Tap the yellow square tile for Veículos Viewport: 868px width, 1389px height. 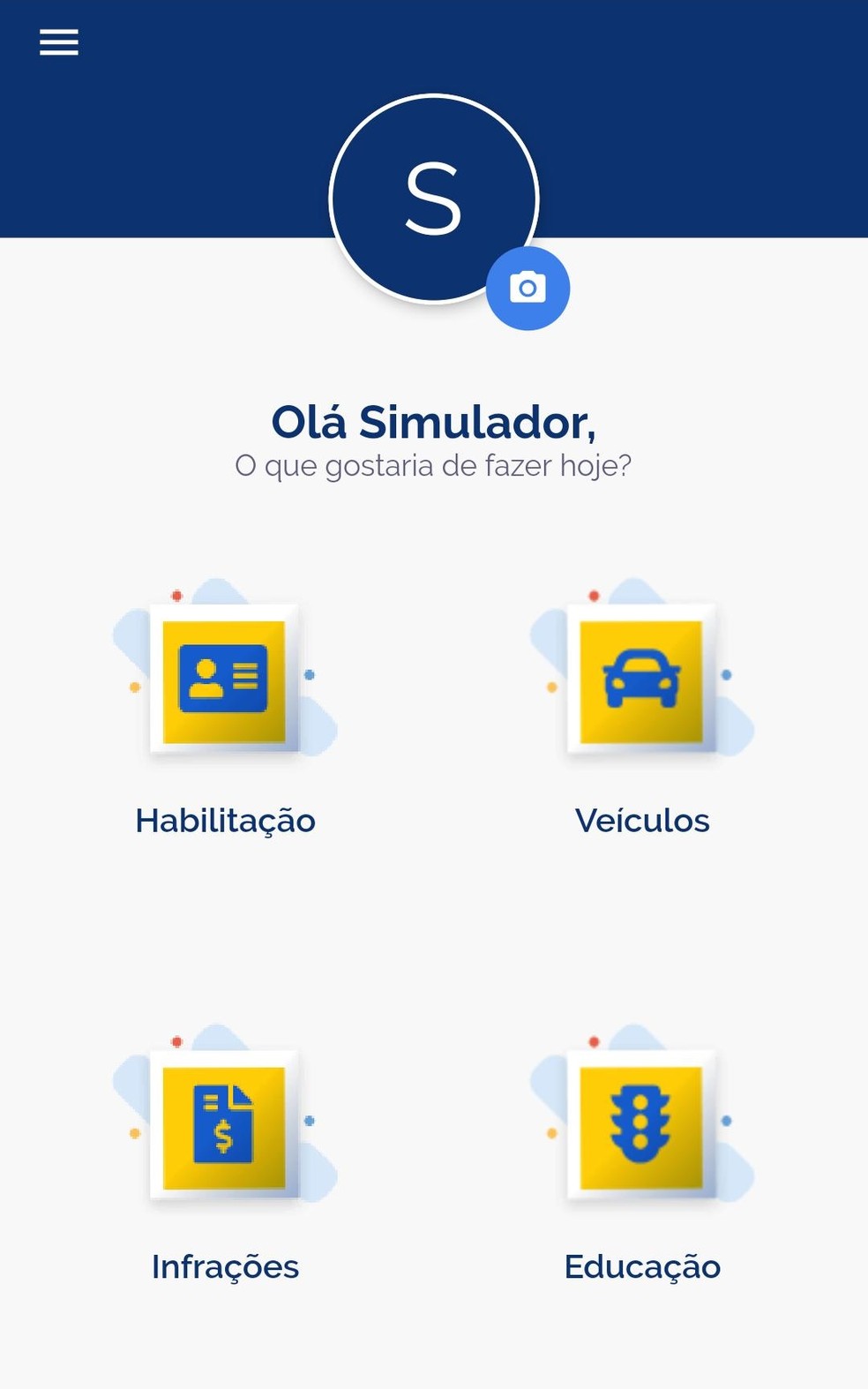641,679
